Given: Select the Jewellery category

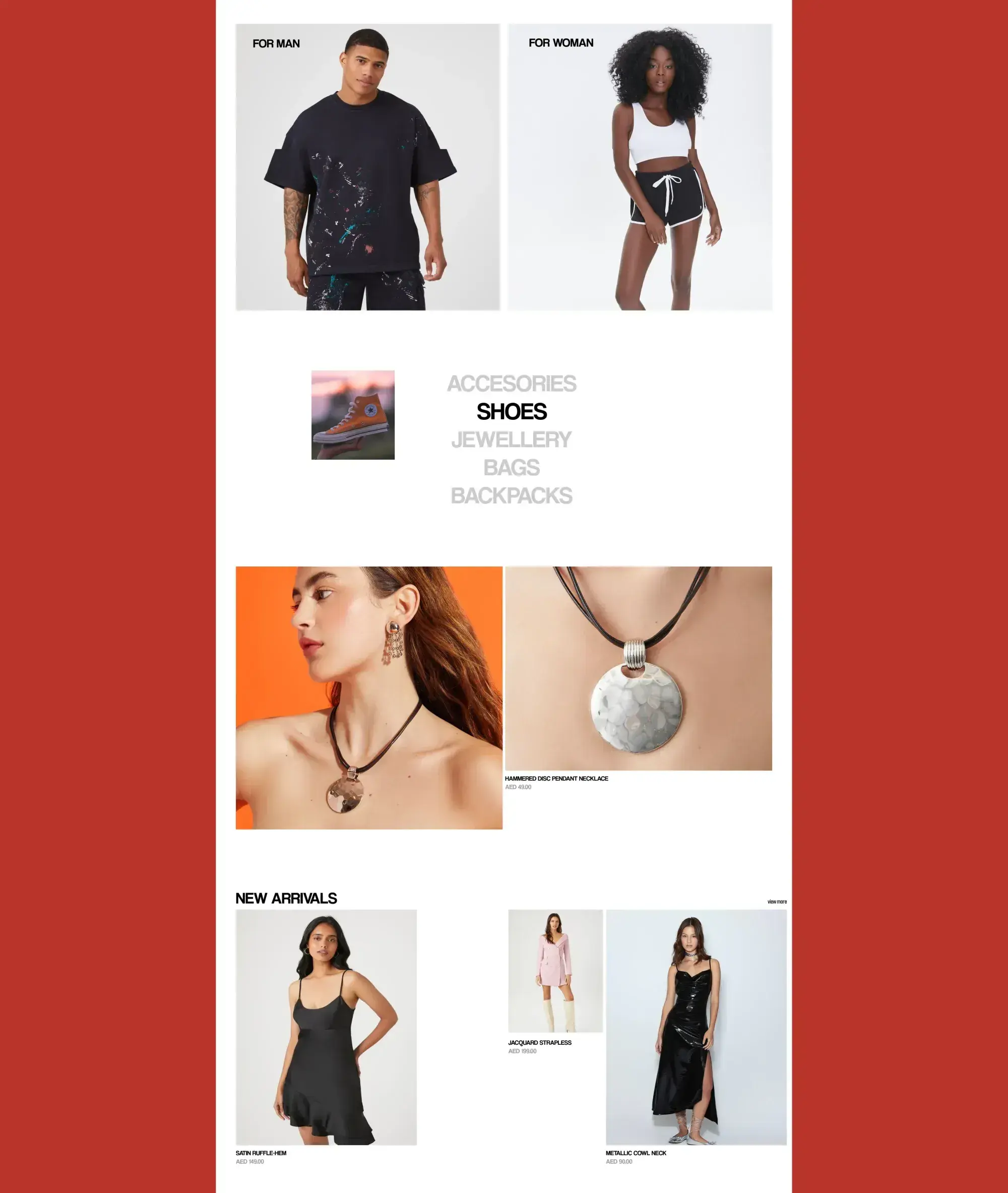Looking at the screenshot, I should click(512, 439).
